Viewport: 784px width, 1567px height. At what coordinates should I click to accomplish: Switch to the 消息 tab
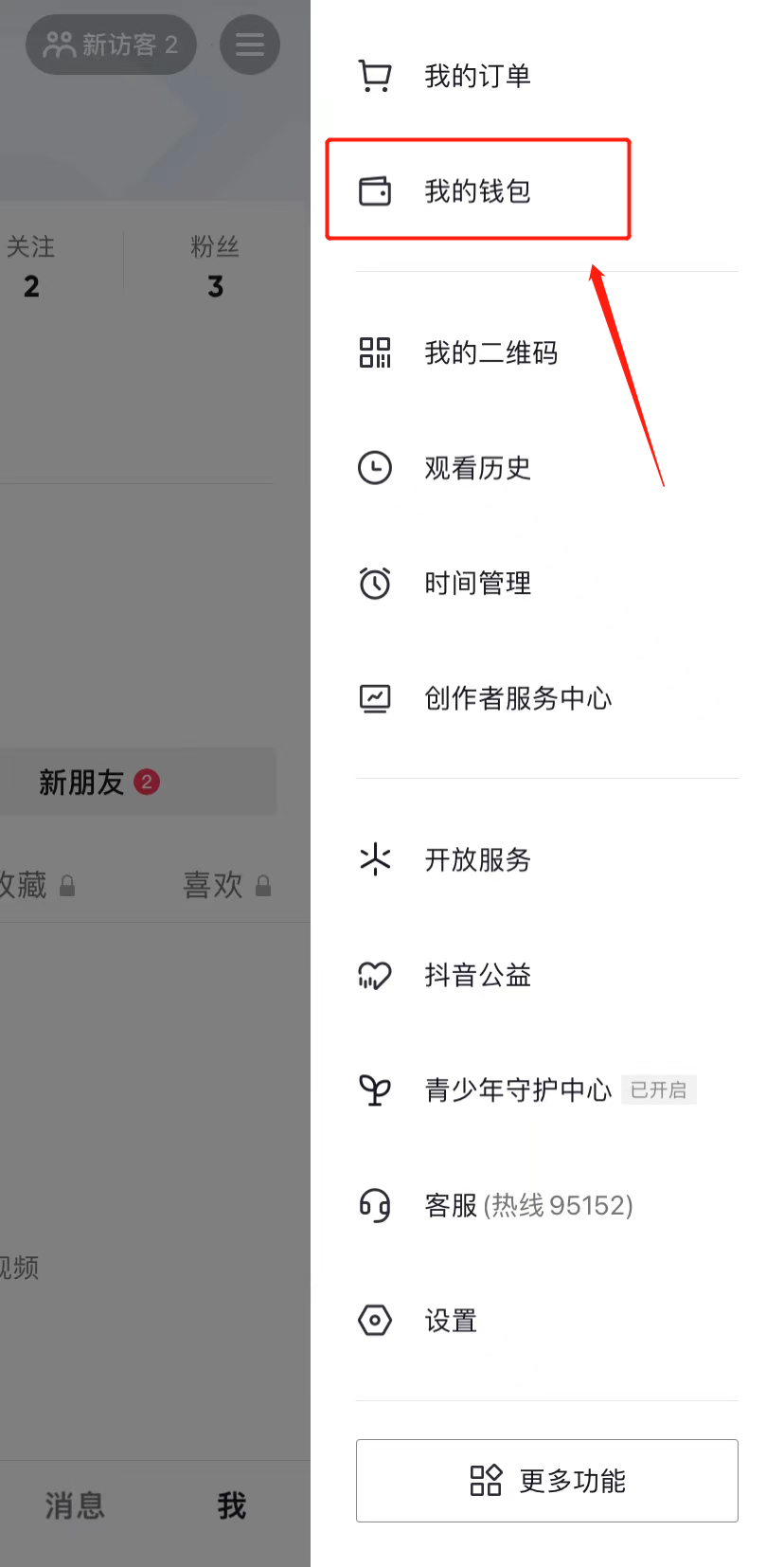(x=75, y=1505)
